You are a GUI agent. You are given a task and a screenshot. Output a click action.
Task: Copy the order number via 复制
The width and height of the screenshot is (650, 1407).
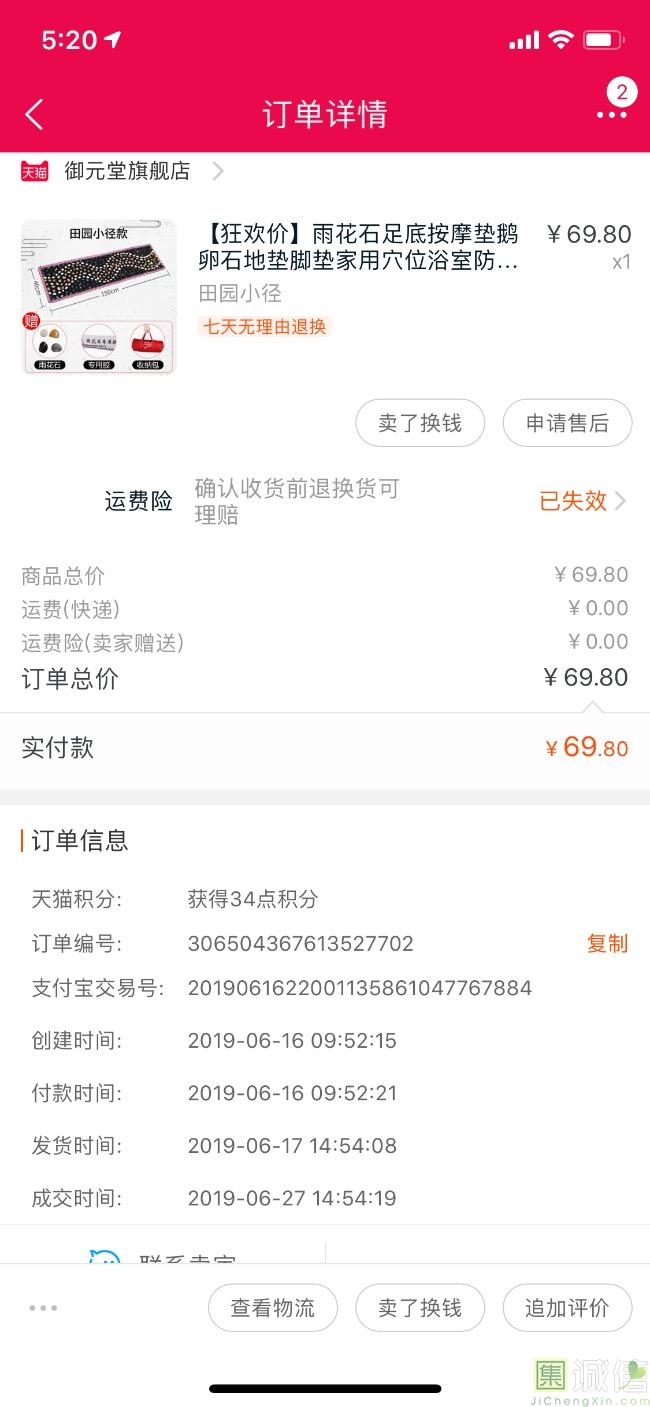pyautogui.click(x=607, y=943)
